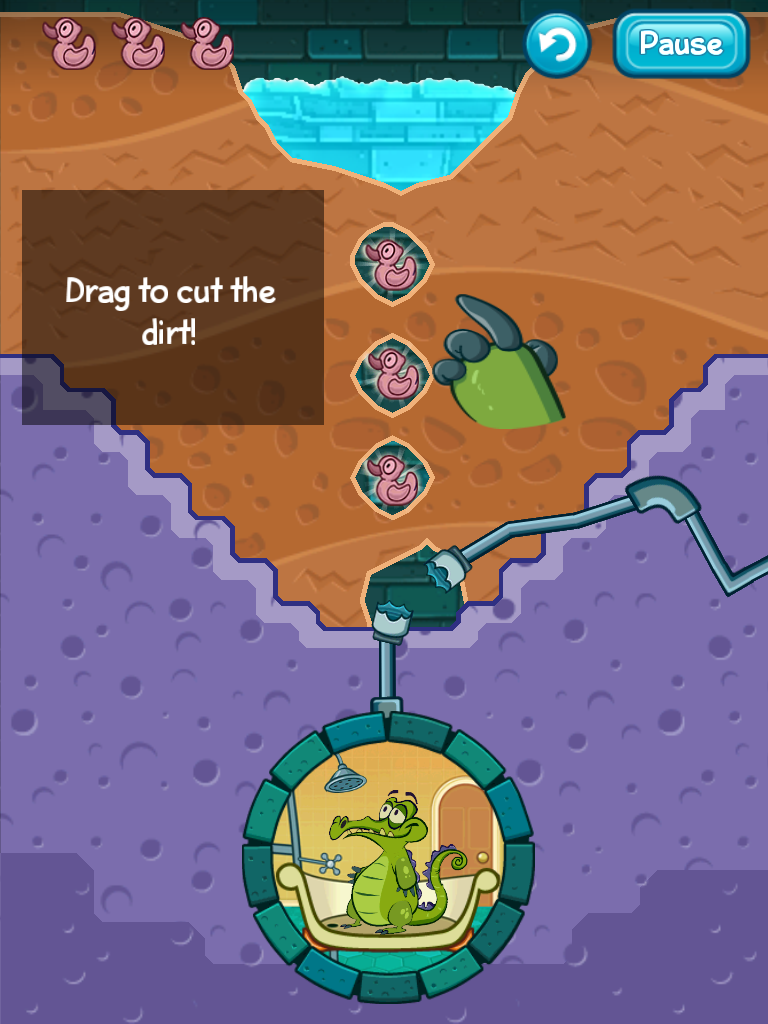
Task: Restart the level with the circular arrow
Action: click(x=558, y=45)
